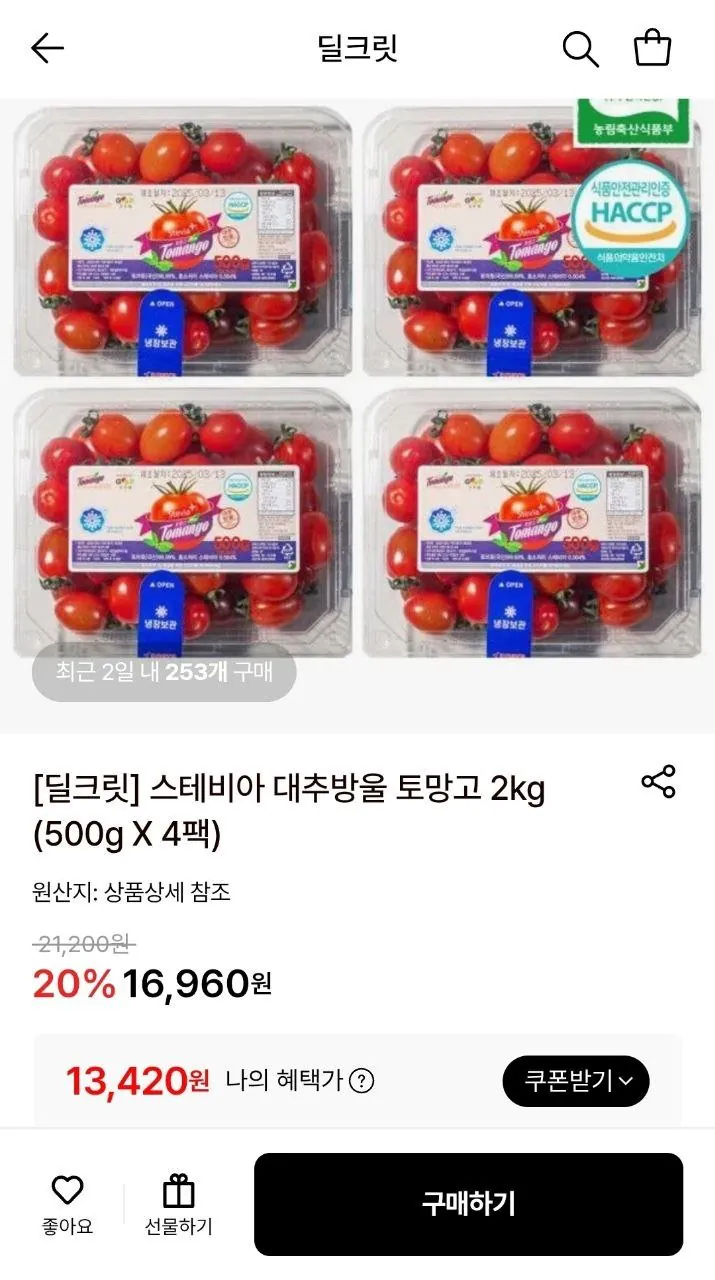Tap the 쿠폰받기 coupon button
Image resolution: width=715 pixels, height=1280 pixels.
[x=575, y=1081]
